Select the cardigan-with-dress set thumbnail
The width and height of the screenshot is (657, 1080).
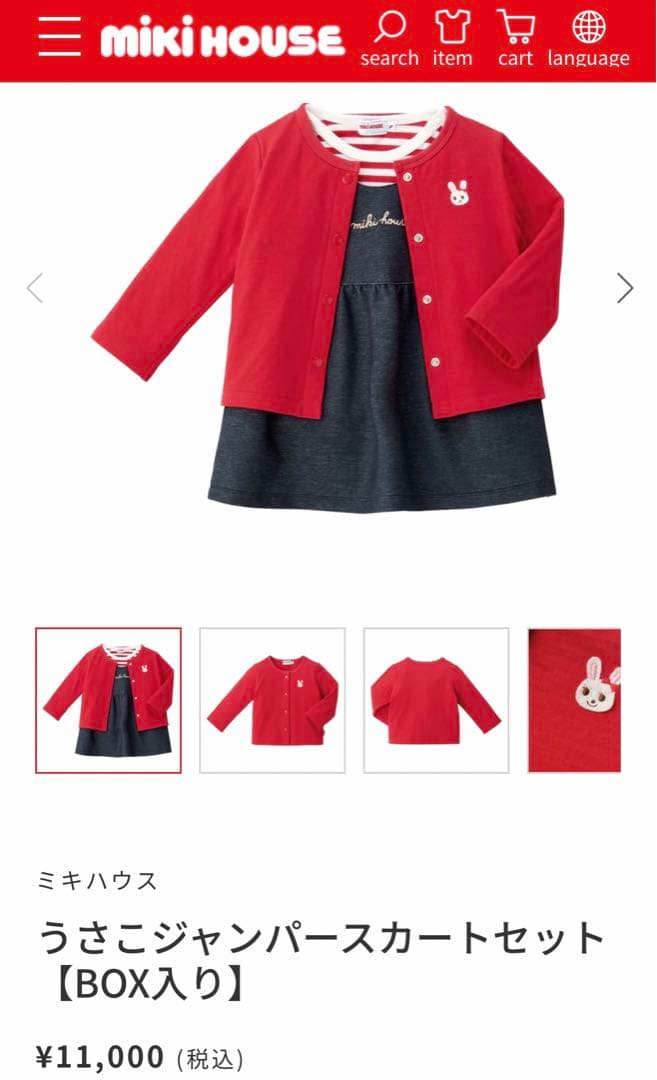(109, 700)
